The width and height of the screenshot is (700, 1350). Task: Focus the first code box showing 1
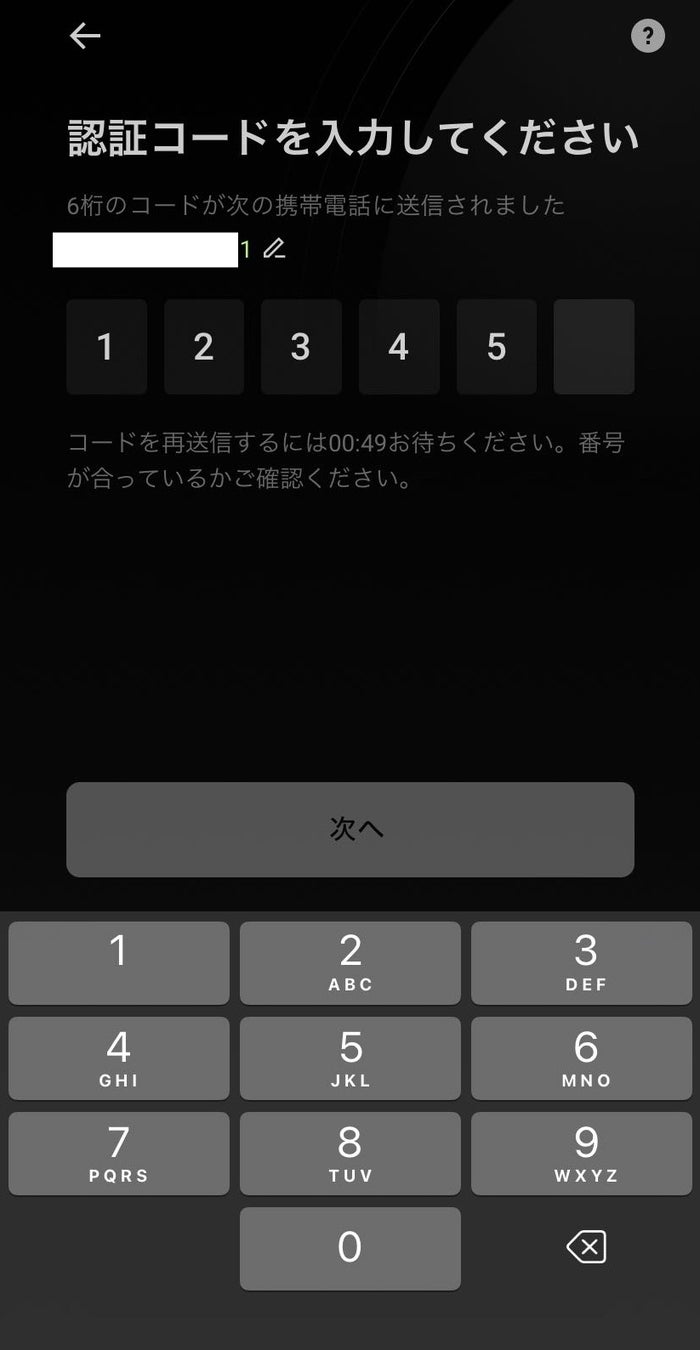click(x=106, y=346)
